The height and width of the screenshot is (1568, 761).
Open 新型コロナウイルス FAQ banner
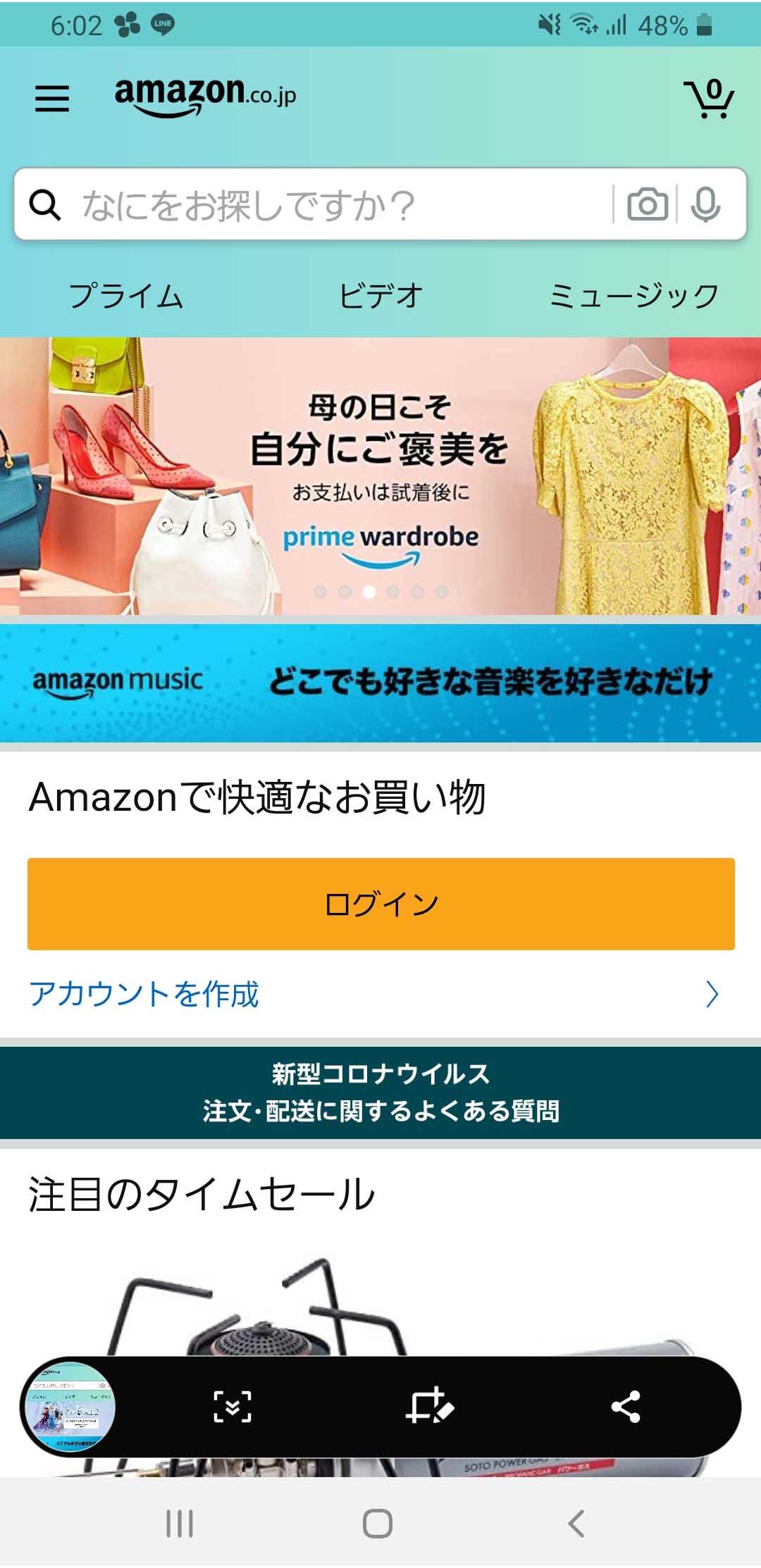380,1092
